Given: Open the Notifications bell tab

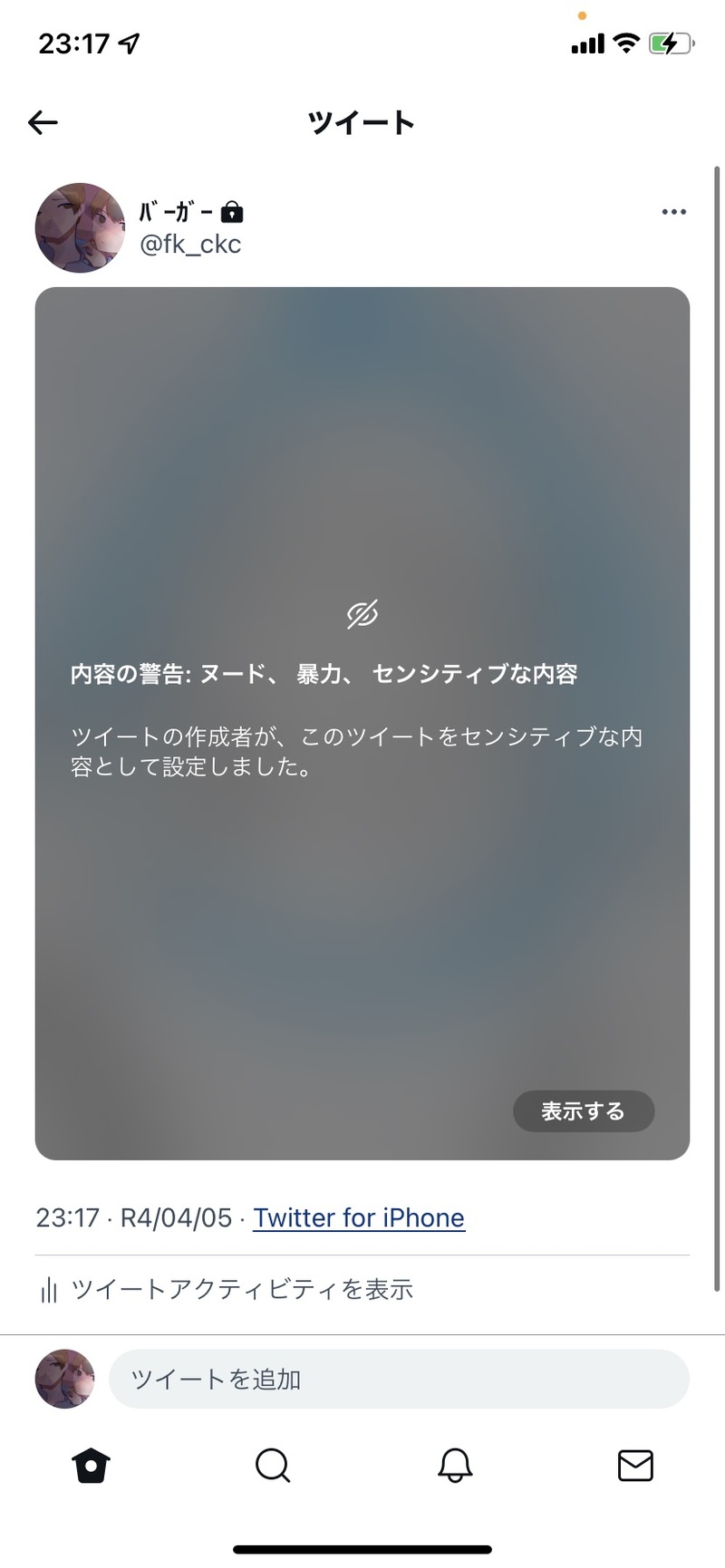Looking at the screenshot, I should 455,1465.
